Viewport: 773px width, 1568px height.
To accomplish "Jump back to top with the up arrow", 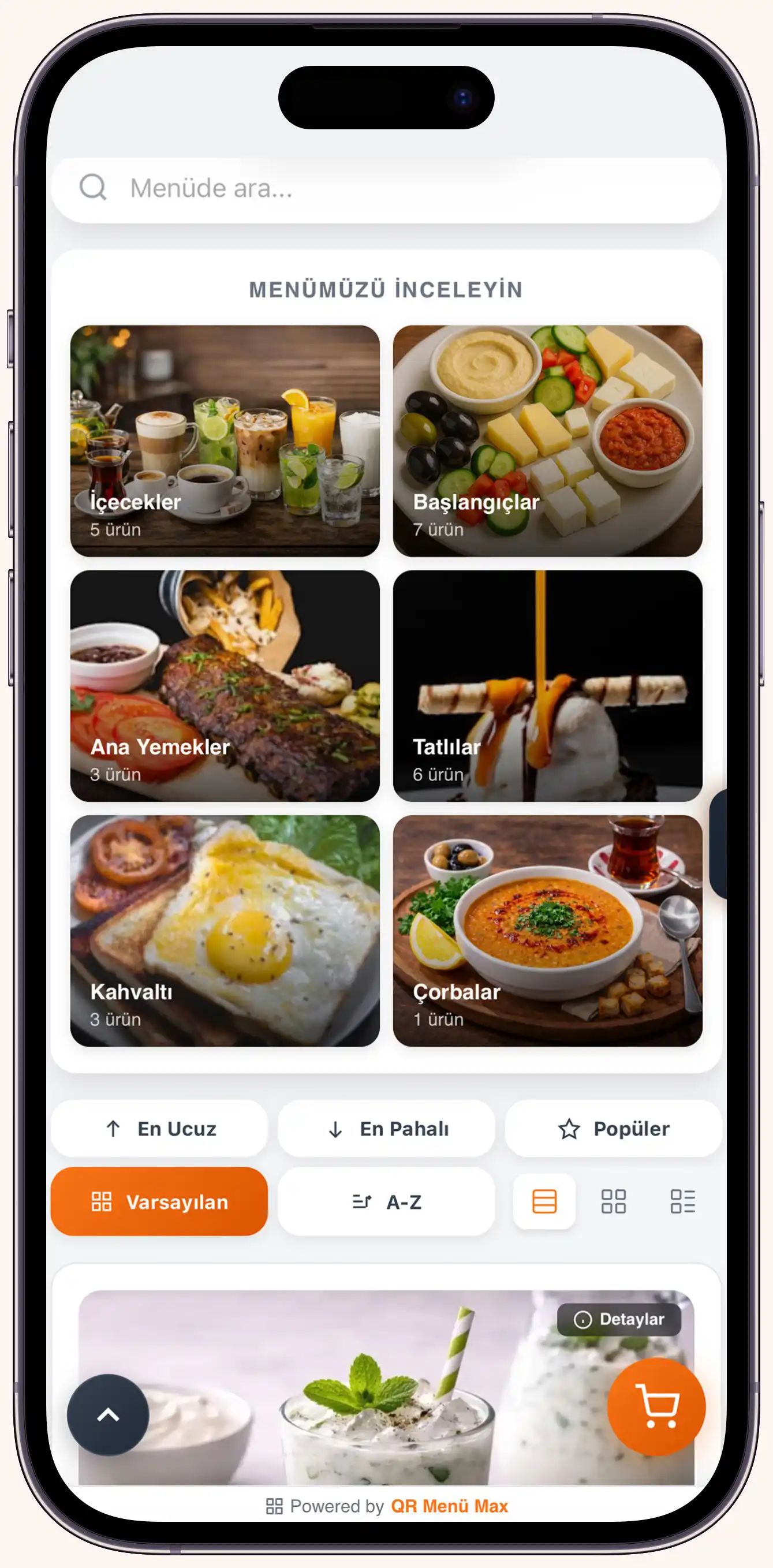I will click(108, 1414).
